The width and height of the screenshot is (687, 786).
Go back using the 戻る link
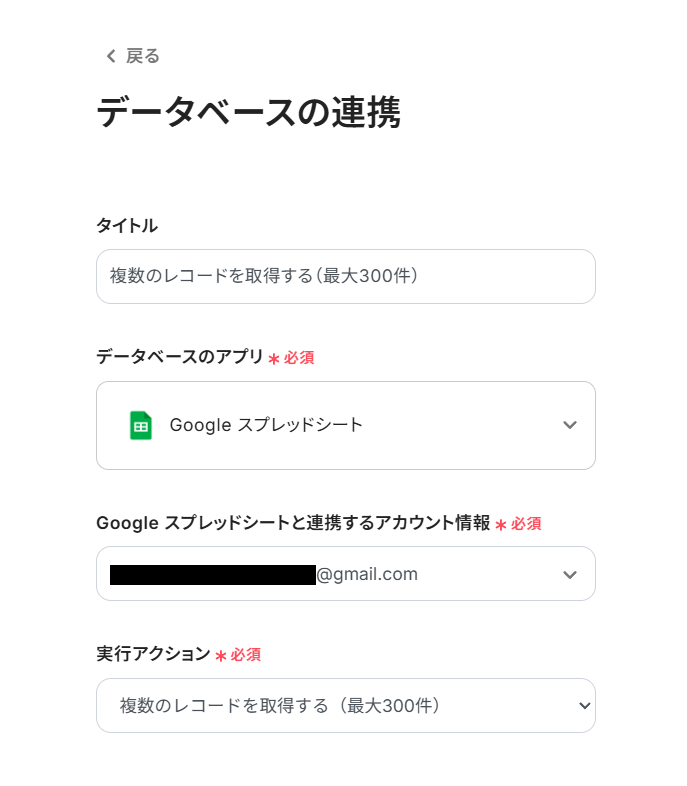(x=133, y=56)
